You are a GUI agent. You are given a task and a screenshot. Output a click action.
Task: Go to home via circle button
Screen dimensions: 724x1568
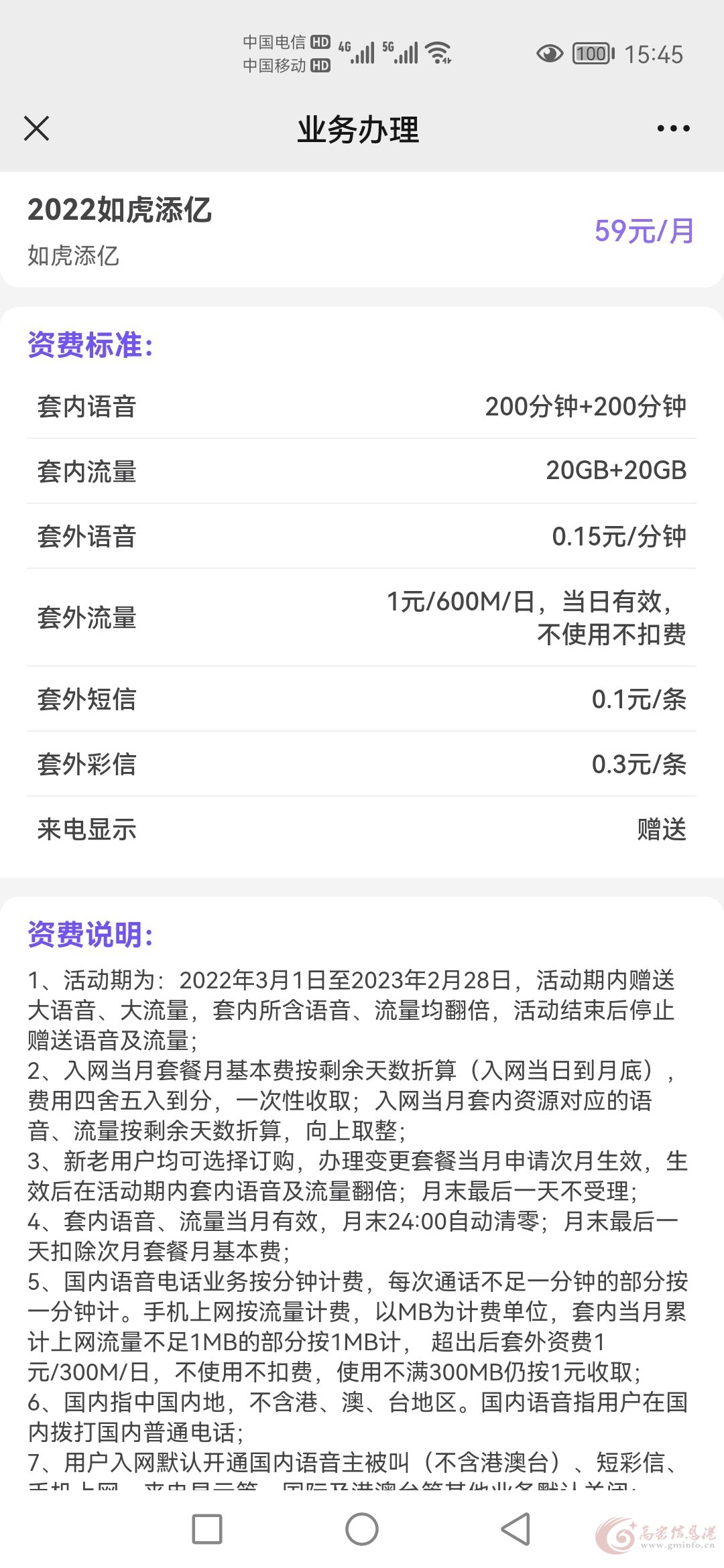point(362,1529)
